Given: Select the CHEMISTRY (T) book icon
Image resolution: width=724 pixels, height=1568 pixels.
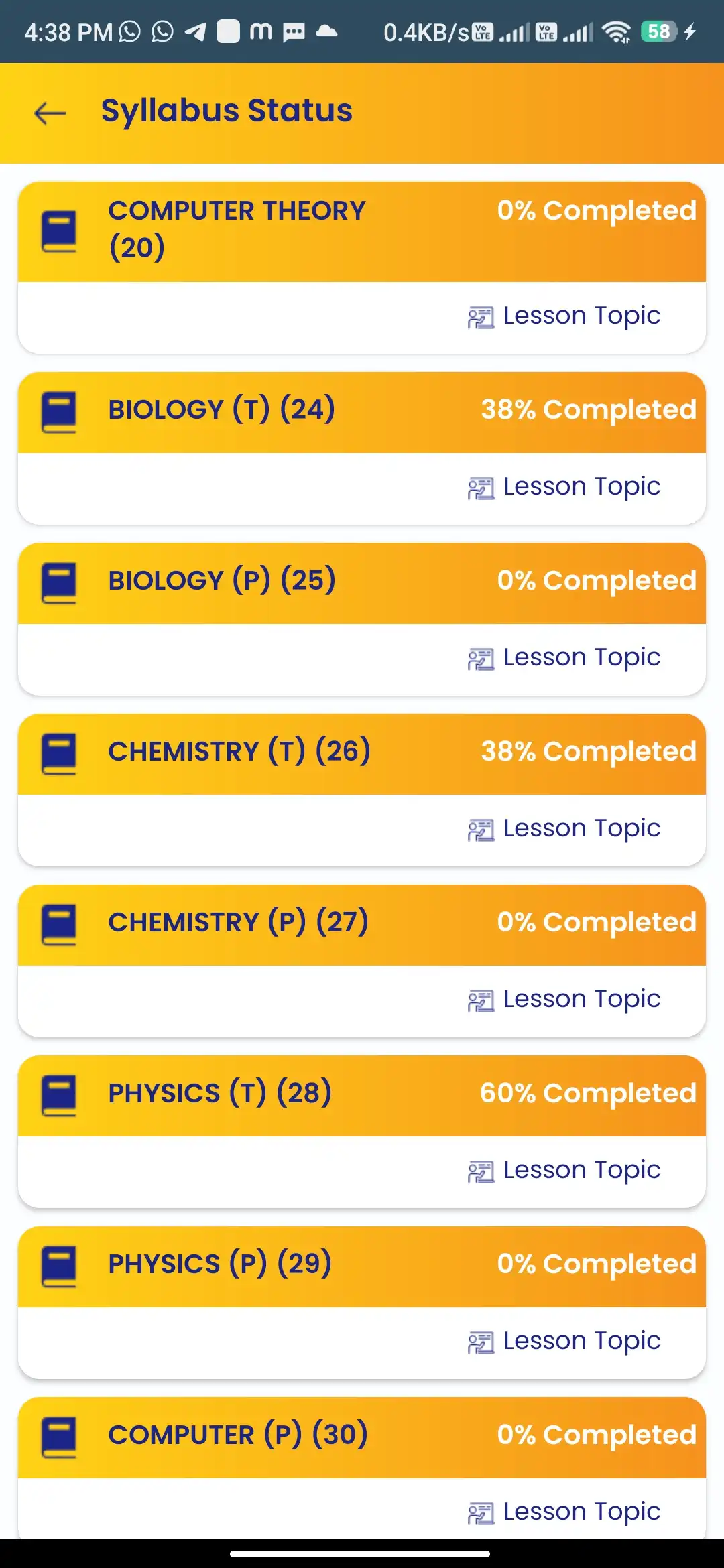Looking at the screenshot, I should (58, 752).
